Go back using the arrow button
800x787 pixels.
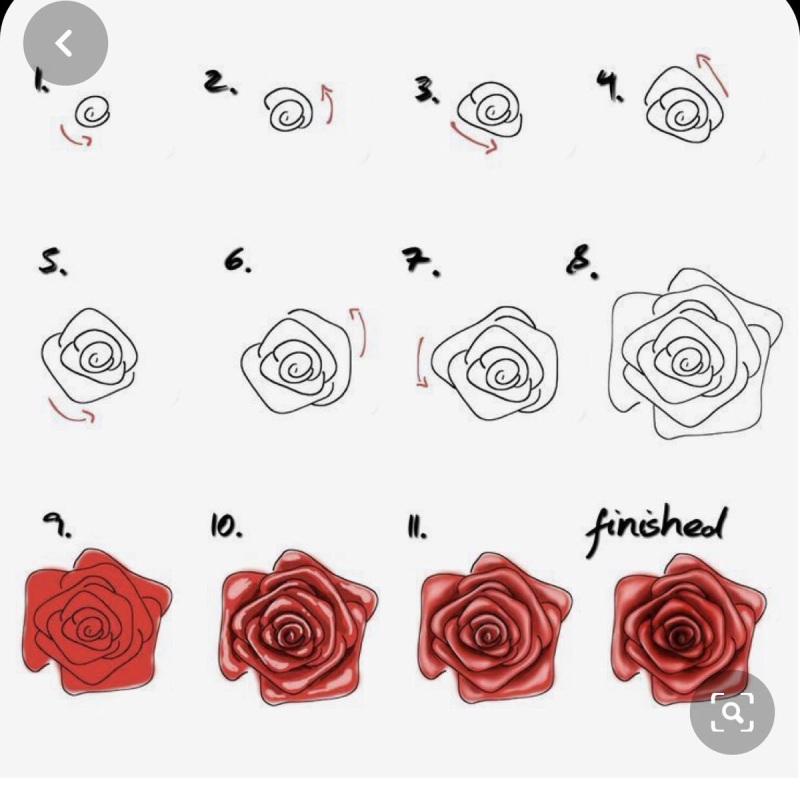click(x=65, y=43)
